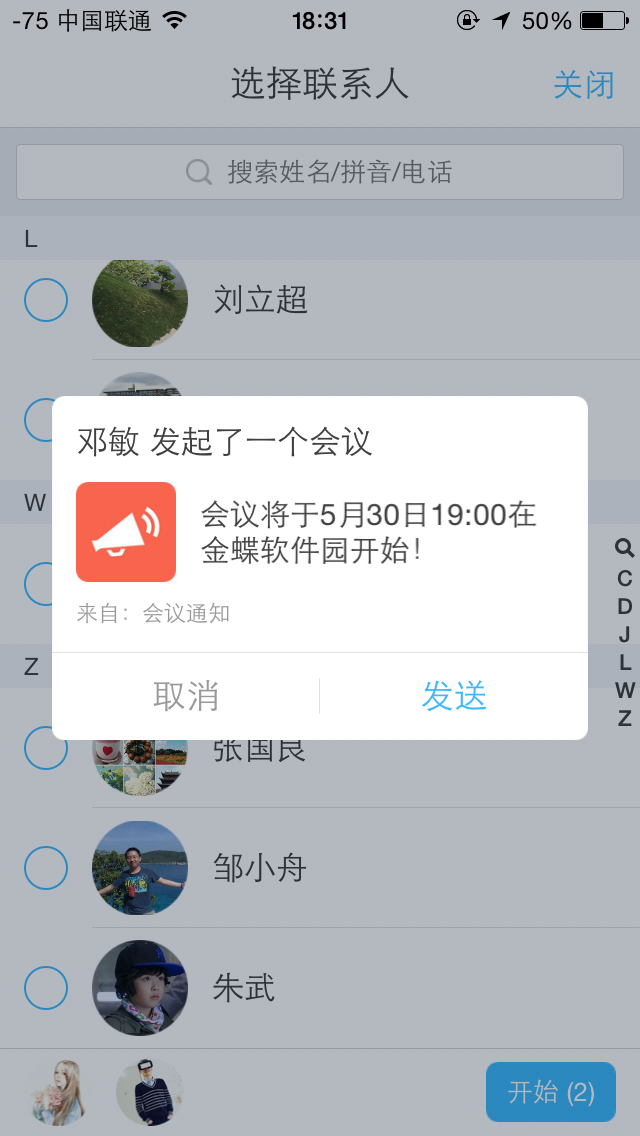Select the checkbox for 朱武
This screenshot has height=1136, width=640.
46,988
